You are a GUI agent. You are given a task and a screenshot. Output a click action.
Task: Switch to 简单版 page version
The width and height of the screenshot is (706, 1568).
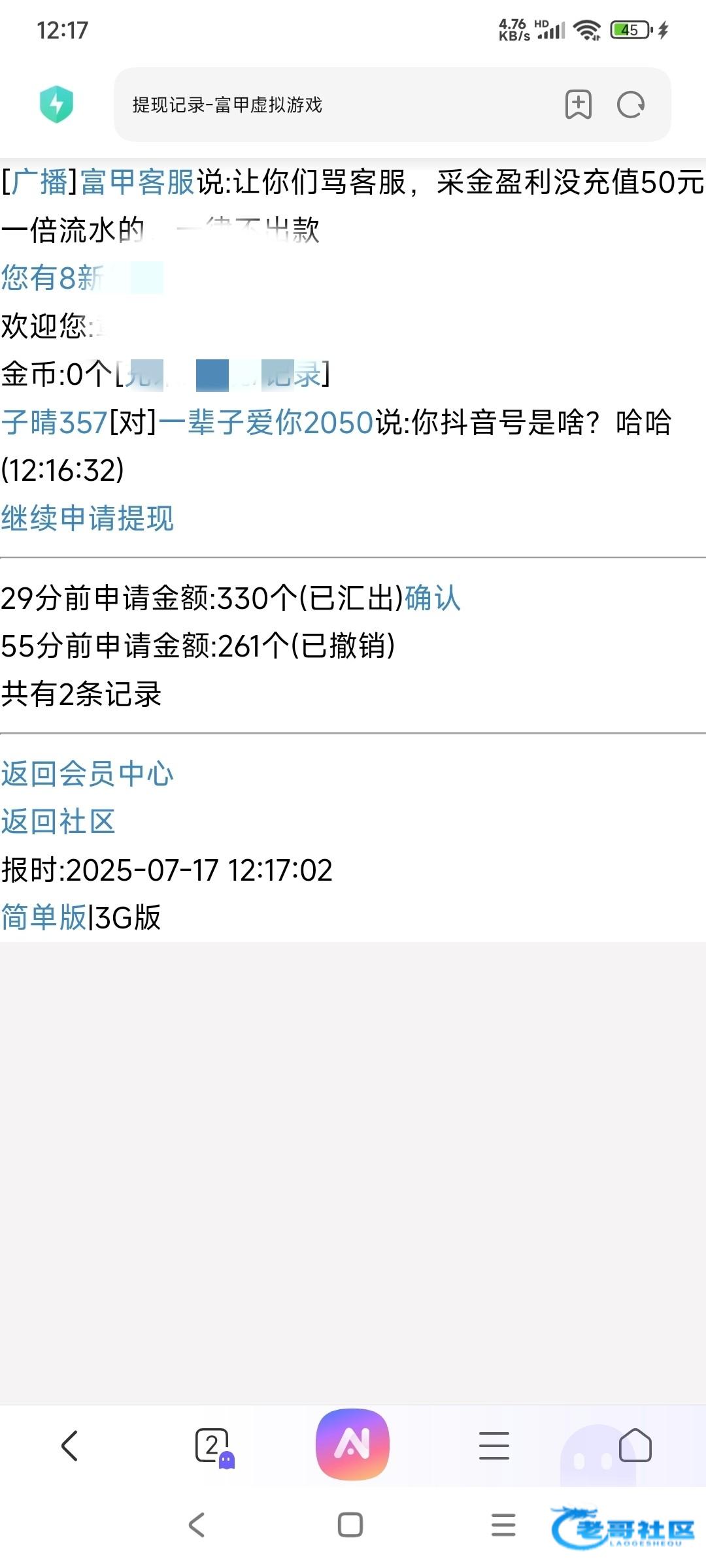coord(44,917)
